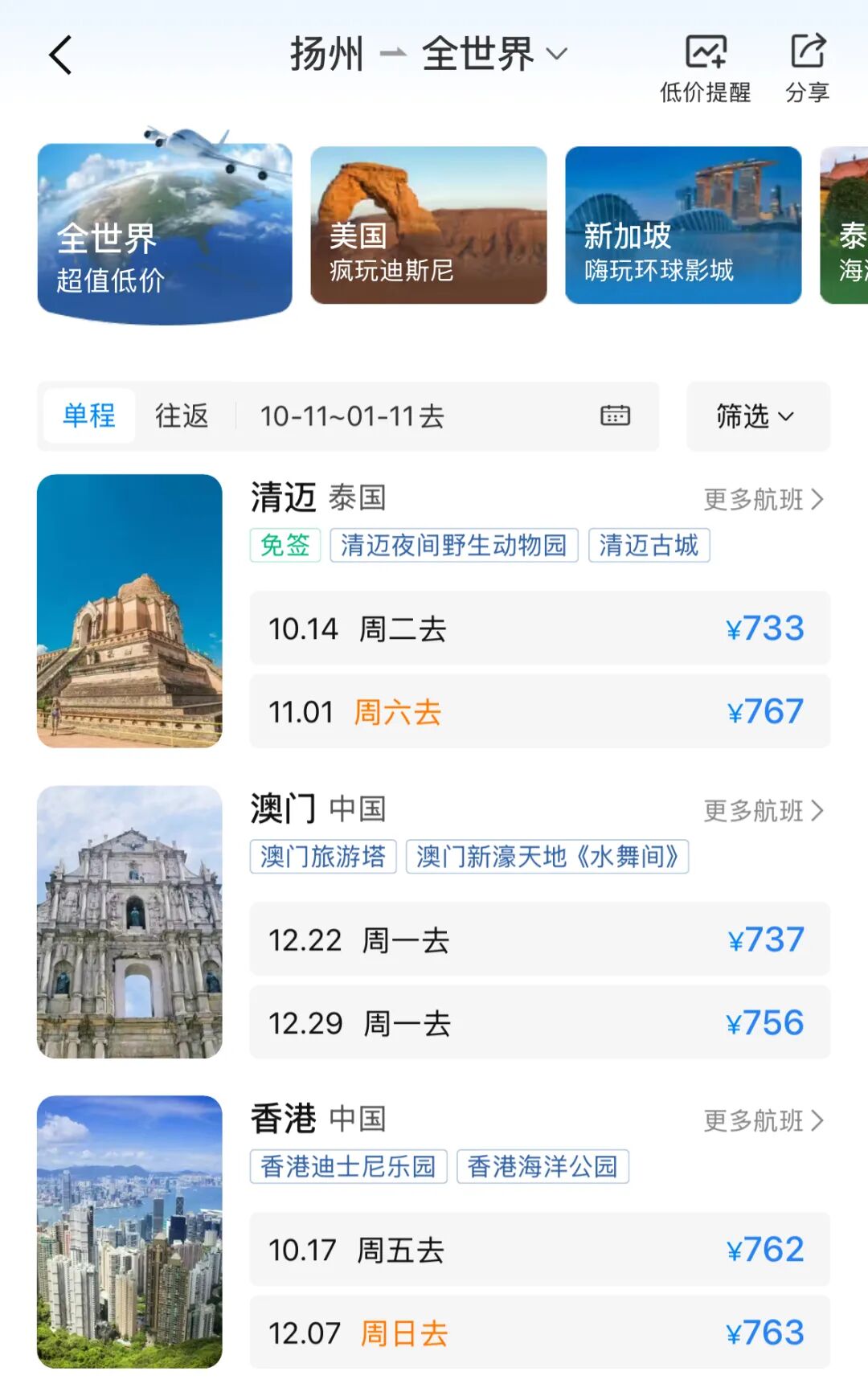Image resolution: width=868 pixels, height=1392 pixels.
Task: View 更多航班 for 澳门
Action: tap(764, 811)
